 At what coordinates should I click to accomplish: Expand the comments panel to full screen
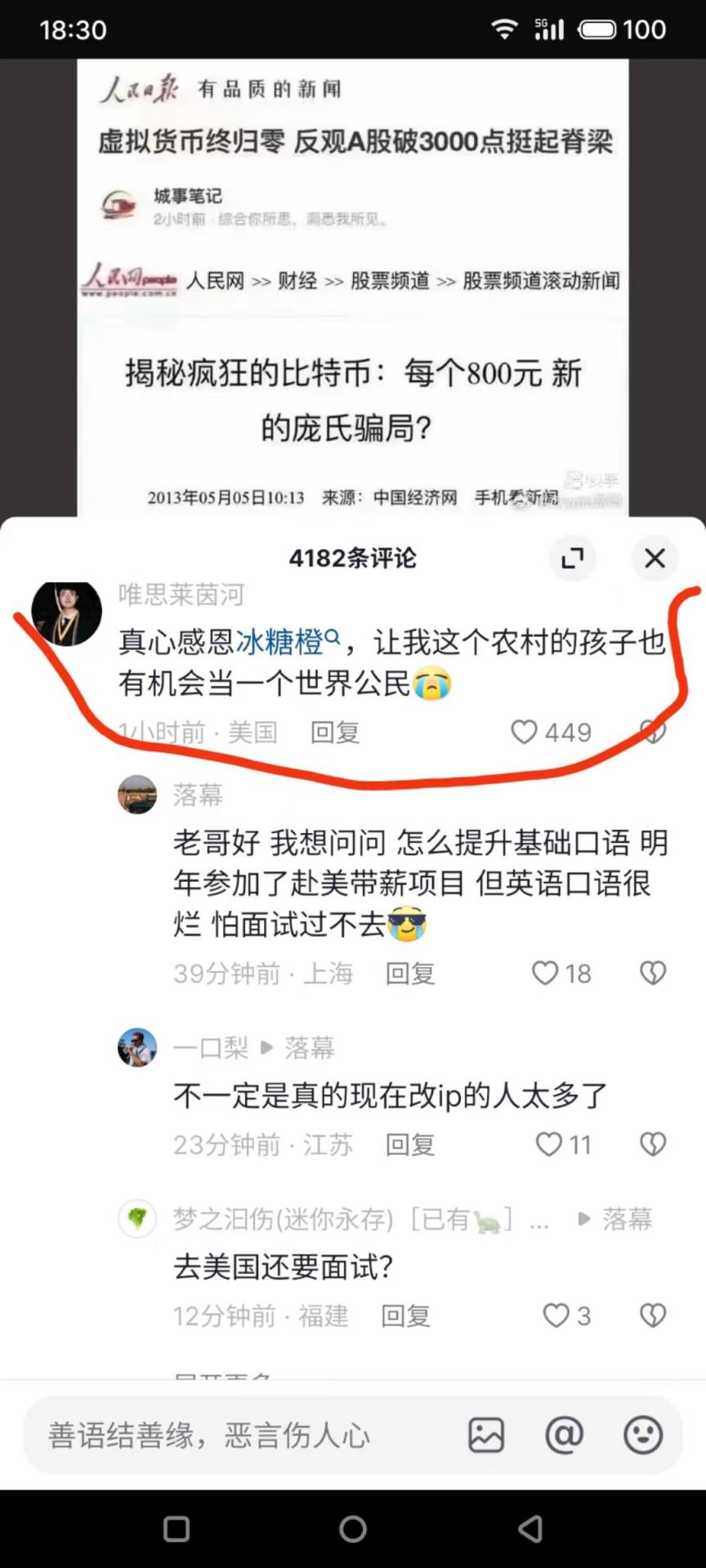(x=572, y=559)
